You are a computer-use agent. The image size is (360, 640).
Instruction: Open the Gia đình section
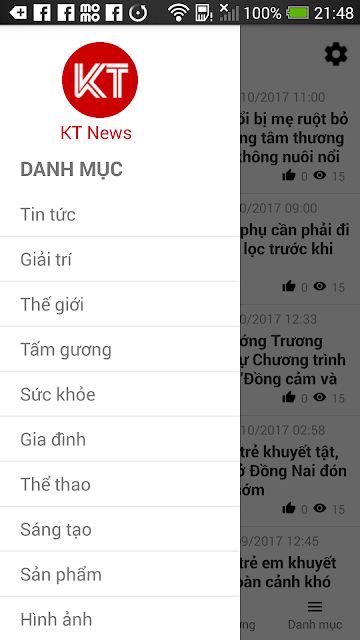[120, 439]
